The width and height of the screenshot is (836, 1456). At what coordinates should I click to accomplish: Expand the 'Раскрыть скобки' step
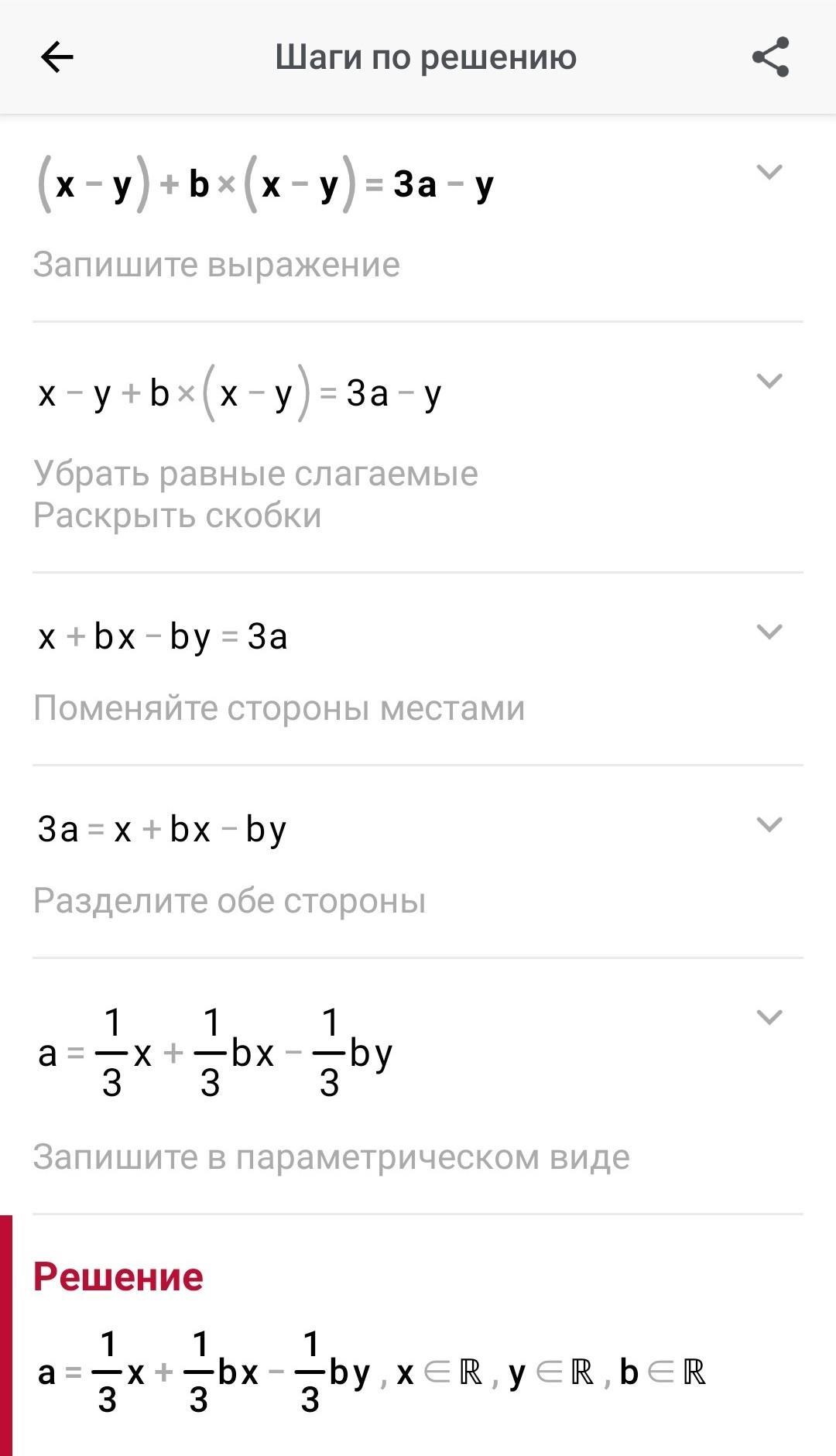[769, 381]
